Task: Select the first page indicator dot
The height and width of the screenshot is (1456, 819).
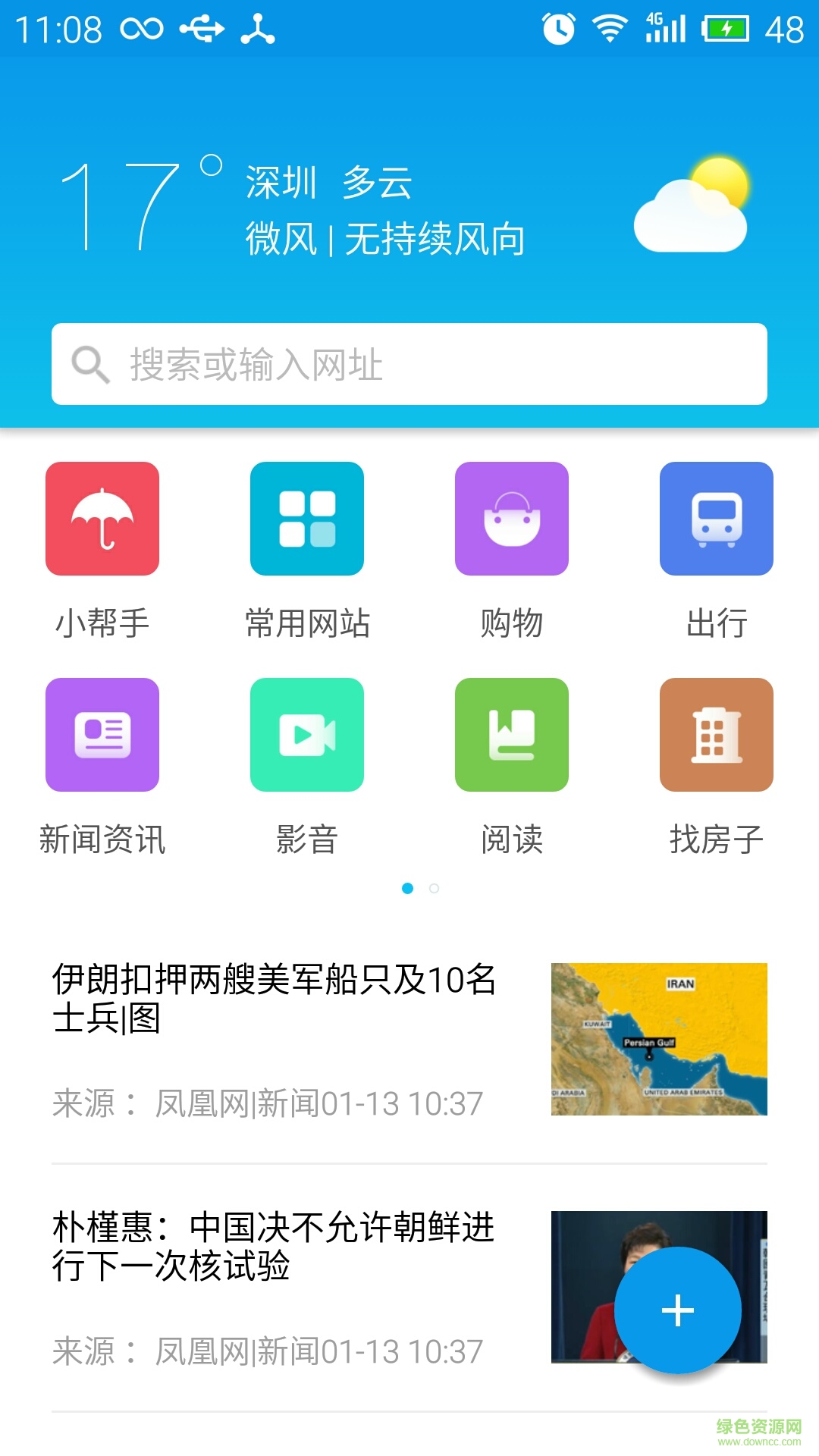Action: (x=409, y=889)
